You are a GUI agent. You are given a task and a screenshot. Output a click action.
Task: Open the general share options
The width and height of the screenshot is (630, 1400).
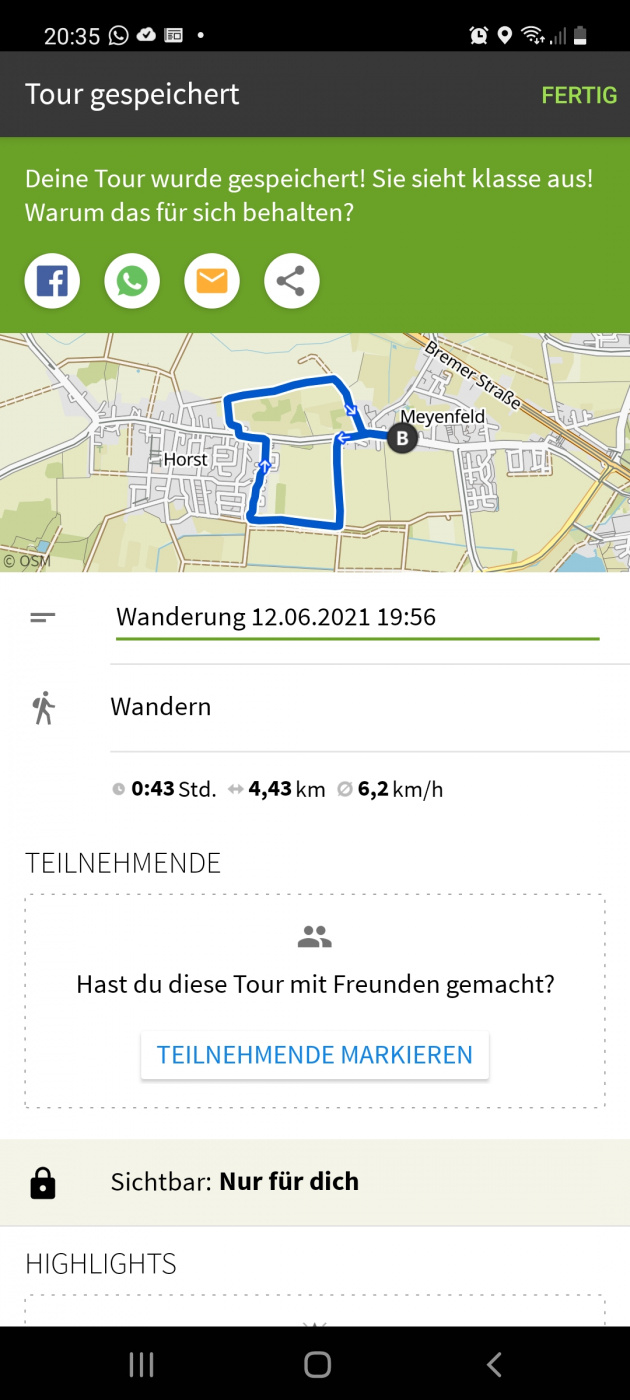point(291,282)
